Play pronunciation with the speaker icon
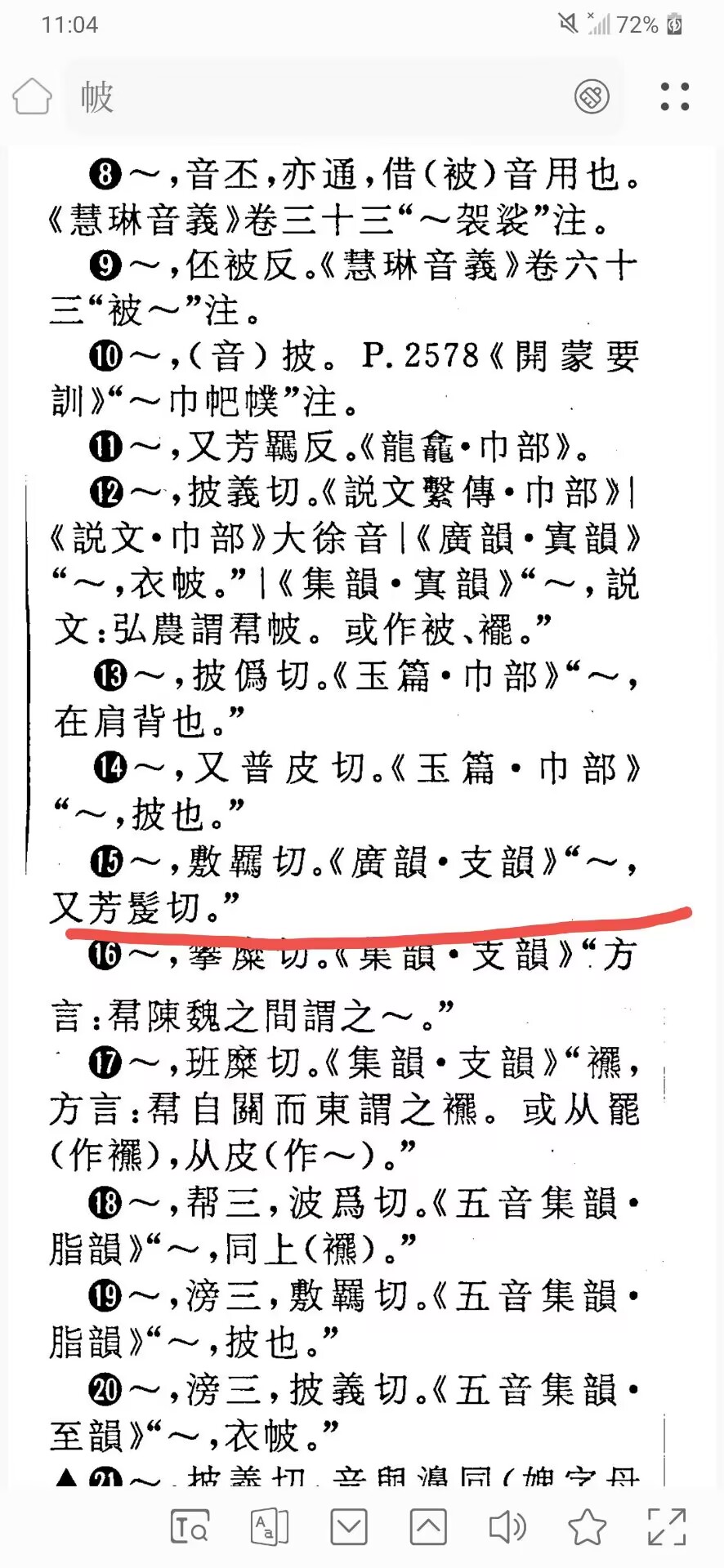The height and width of the screenshot is (1568, 724). click(507, 1526)
